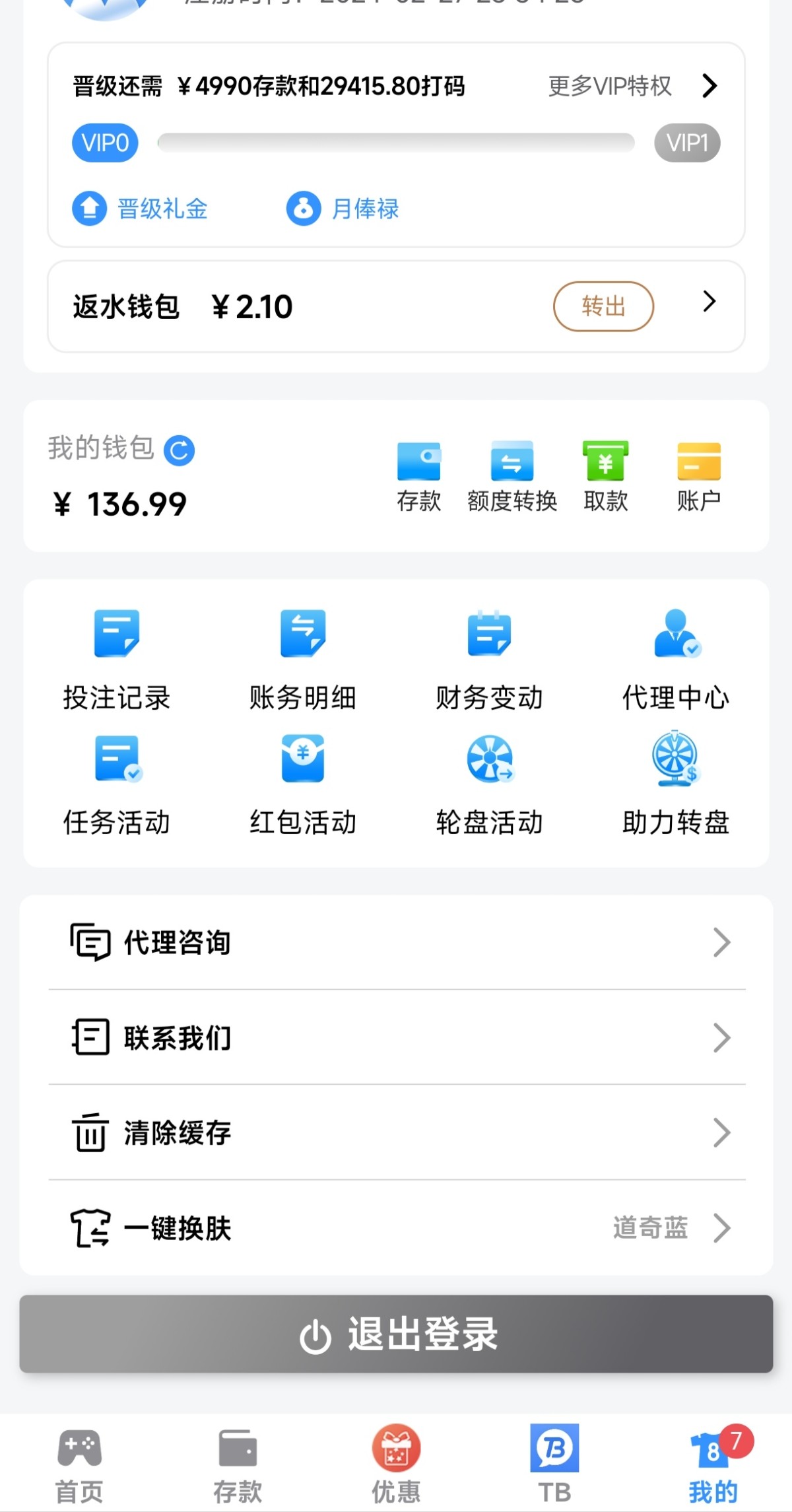Open 存款 in wallet shortcuts
The image size is (792, 1512).
click(418, 477)
